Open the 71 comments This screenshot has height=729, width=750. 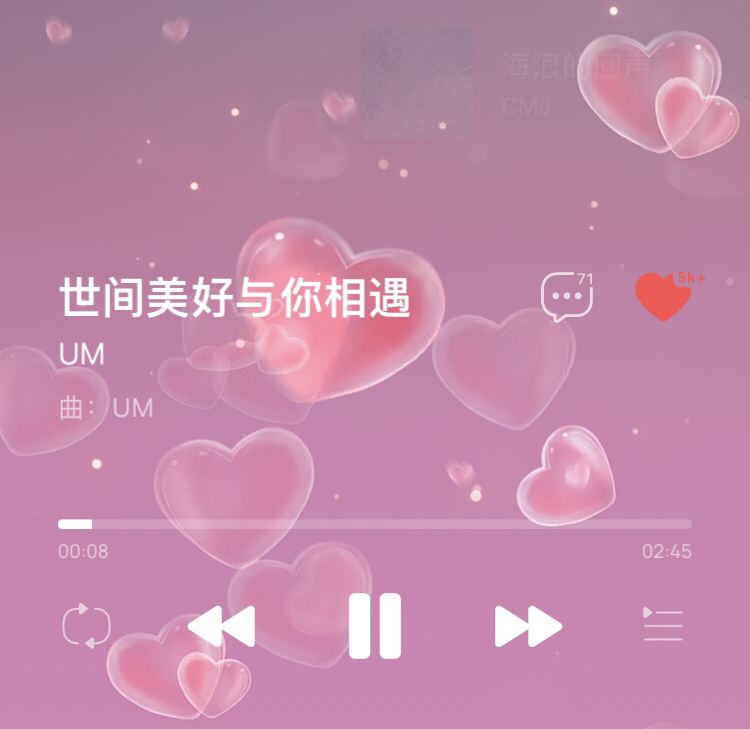[566, 297]
